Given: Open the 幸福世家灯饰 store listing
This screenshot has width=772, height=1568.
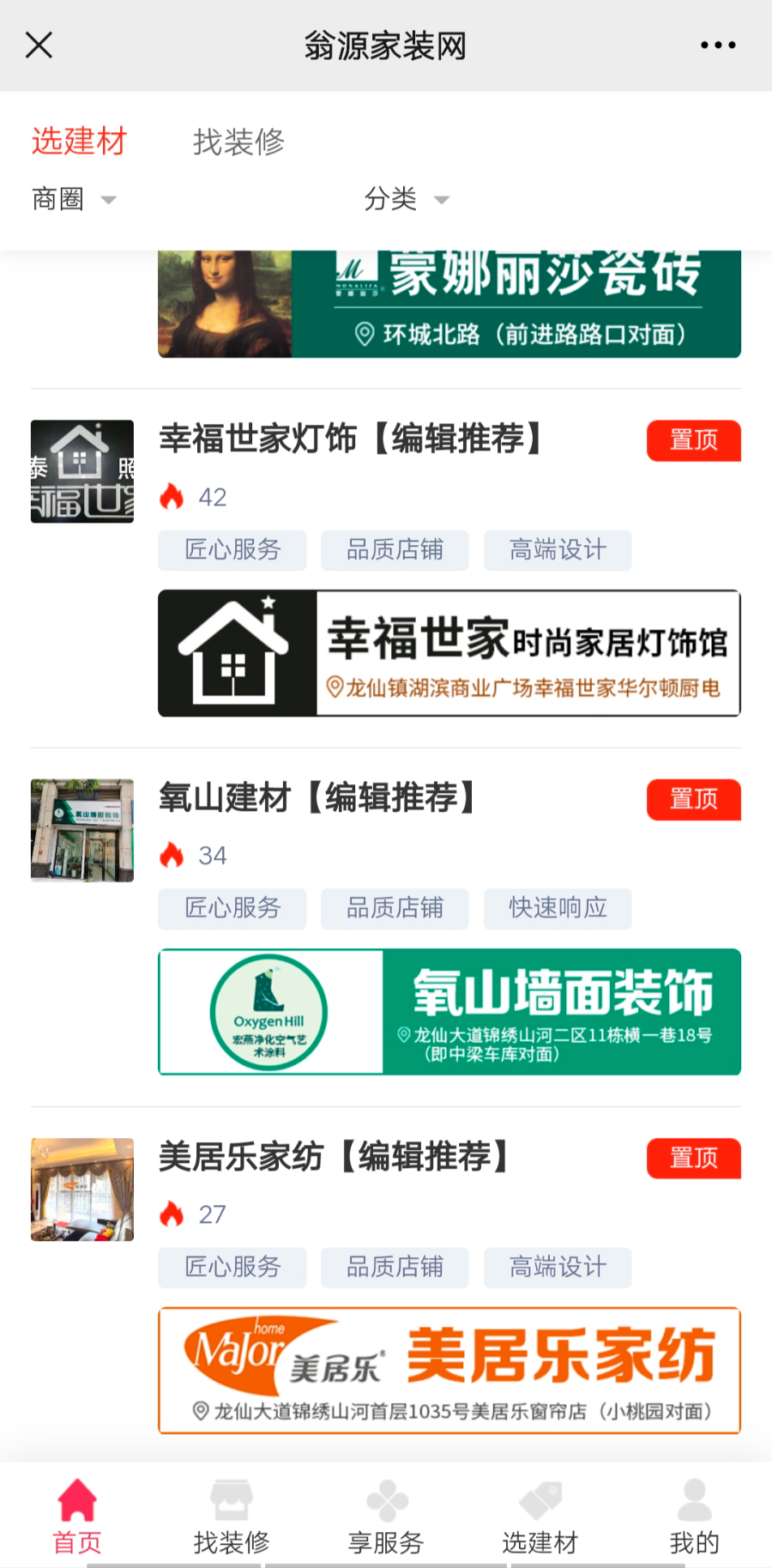Looking at the screenshot, I should [350, 439].
